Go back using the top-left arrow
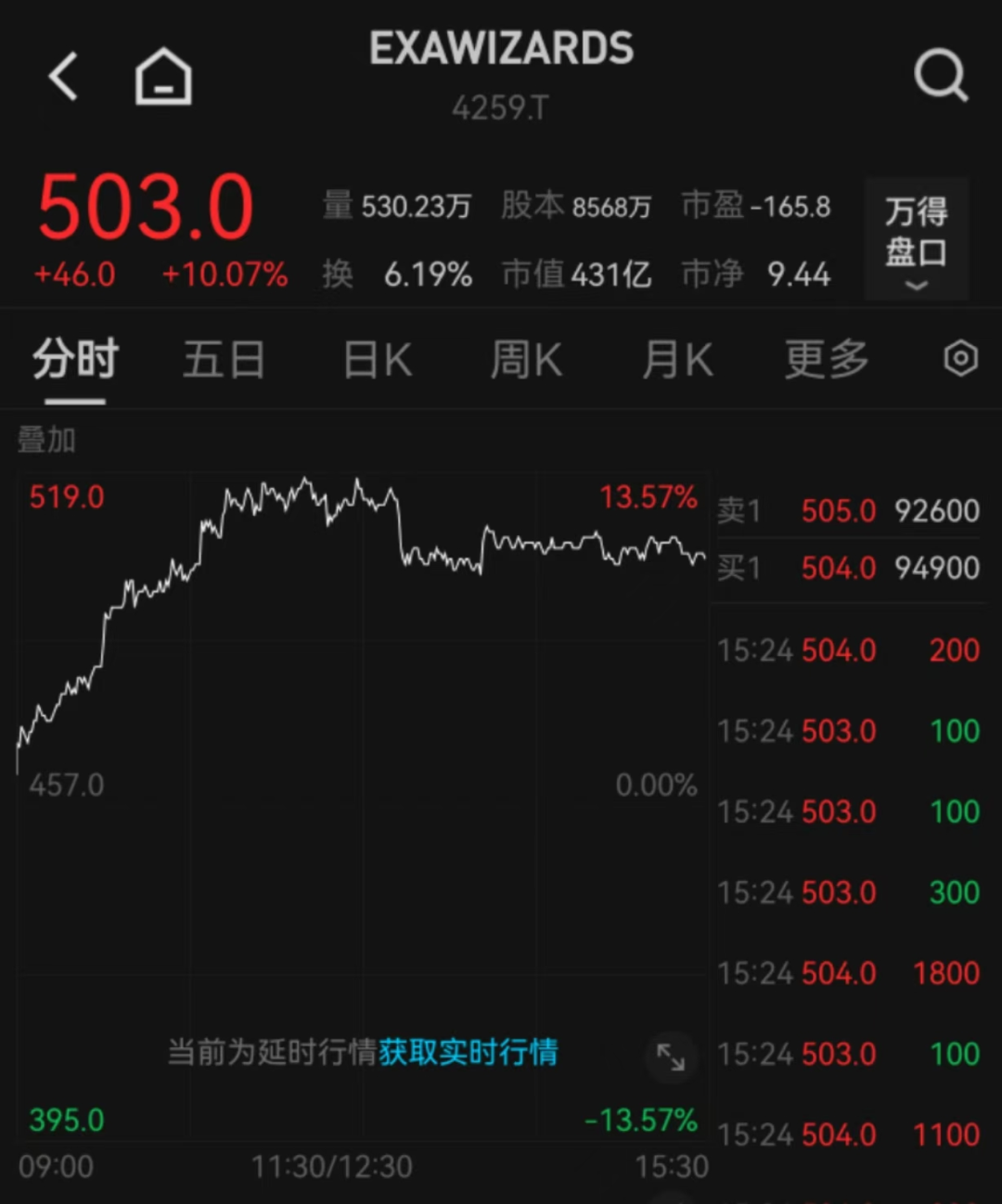1002x1204 pixels. click(x=63, y=76)
